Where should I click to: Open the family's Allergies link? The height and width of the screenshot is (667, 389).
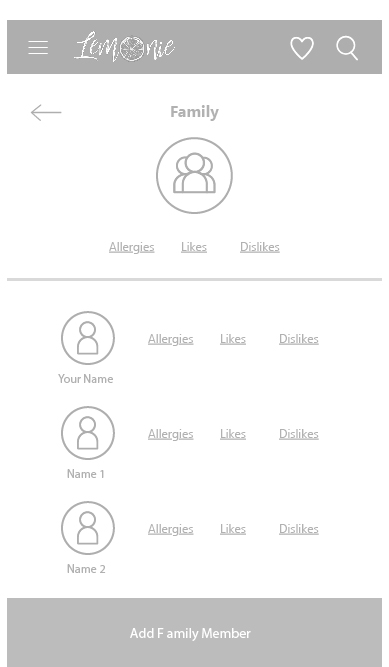click(x=132, y=247)
